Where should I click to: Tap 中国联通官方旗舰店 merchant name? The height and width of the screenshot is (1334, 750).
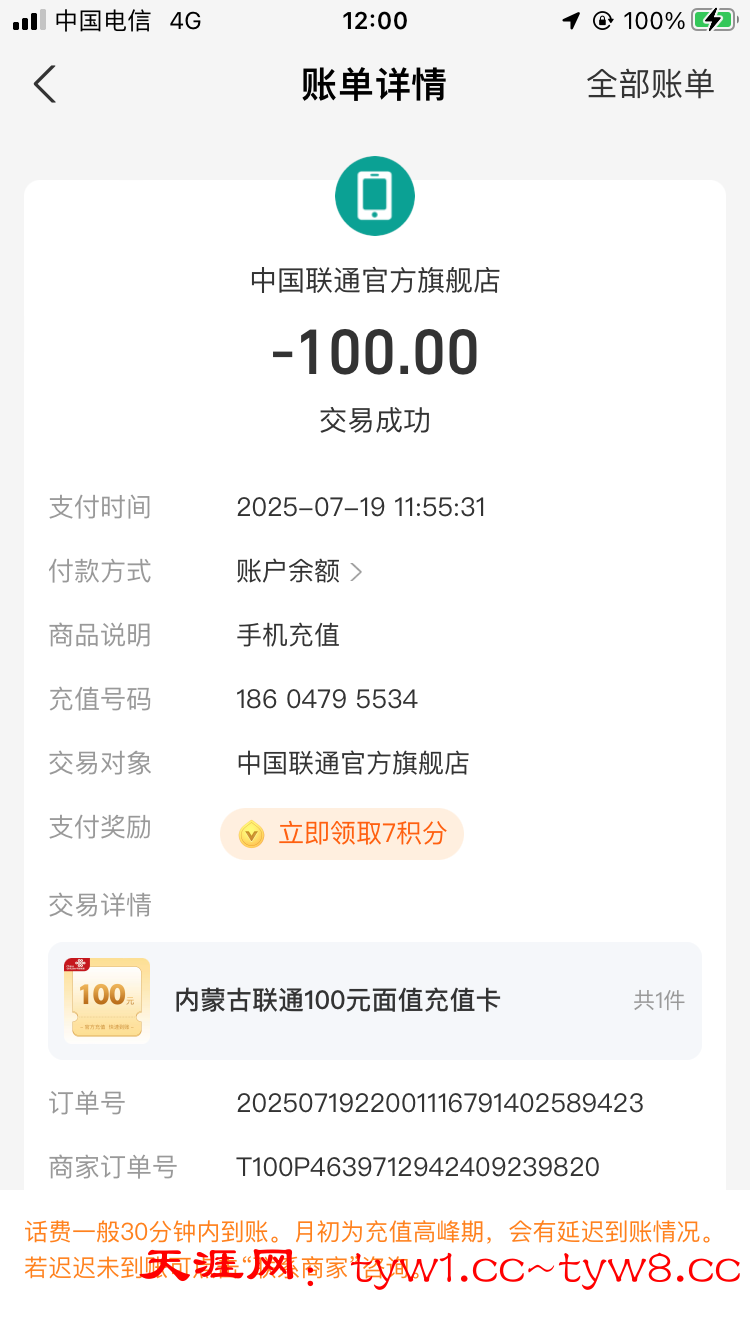pos(374,281)
